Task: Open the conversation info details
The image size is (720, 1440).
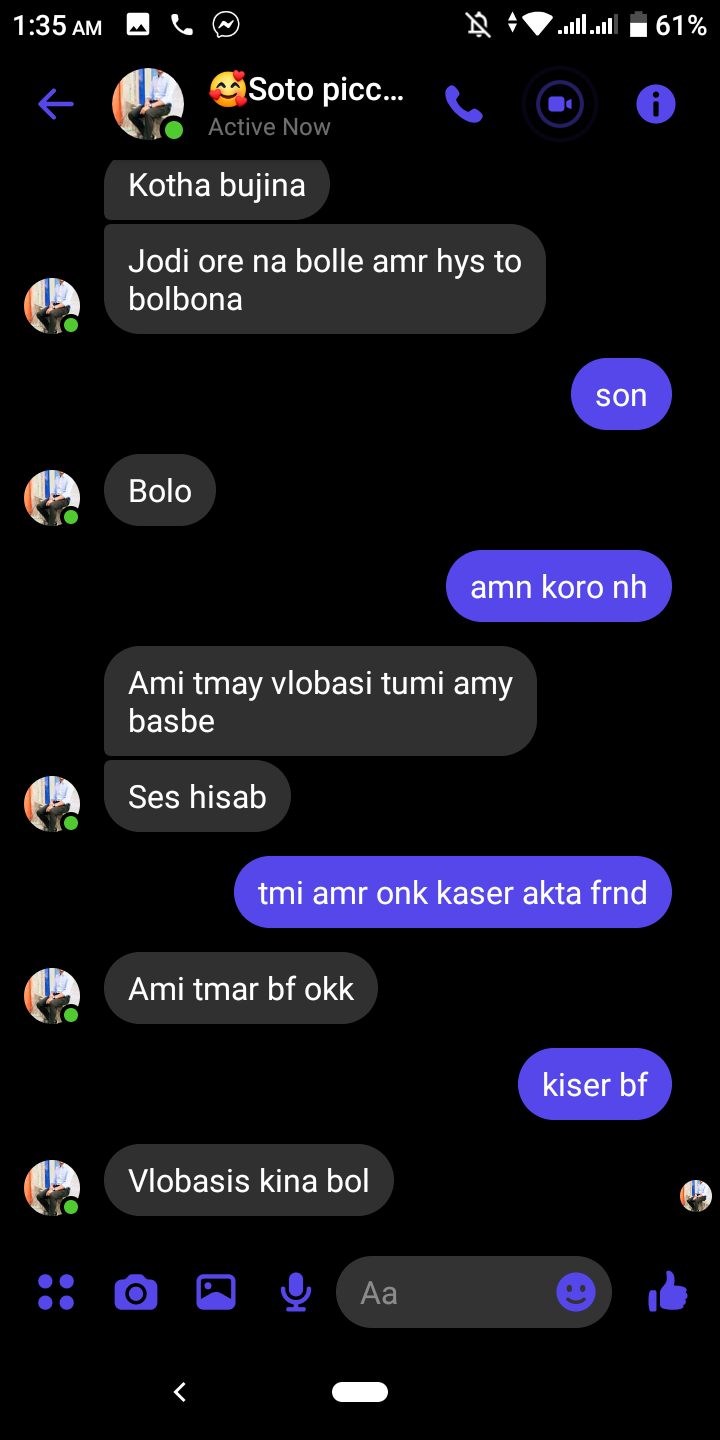Action: click(656, 104)
